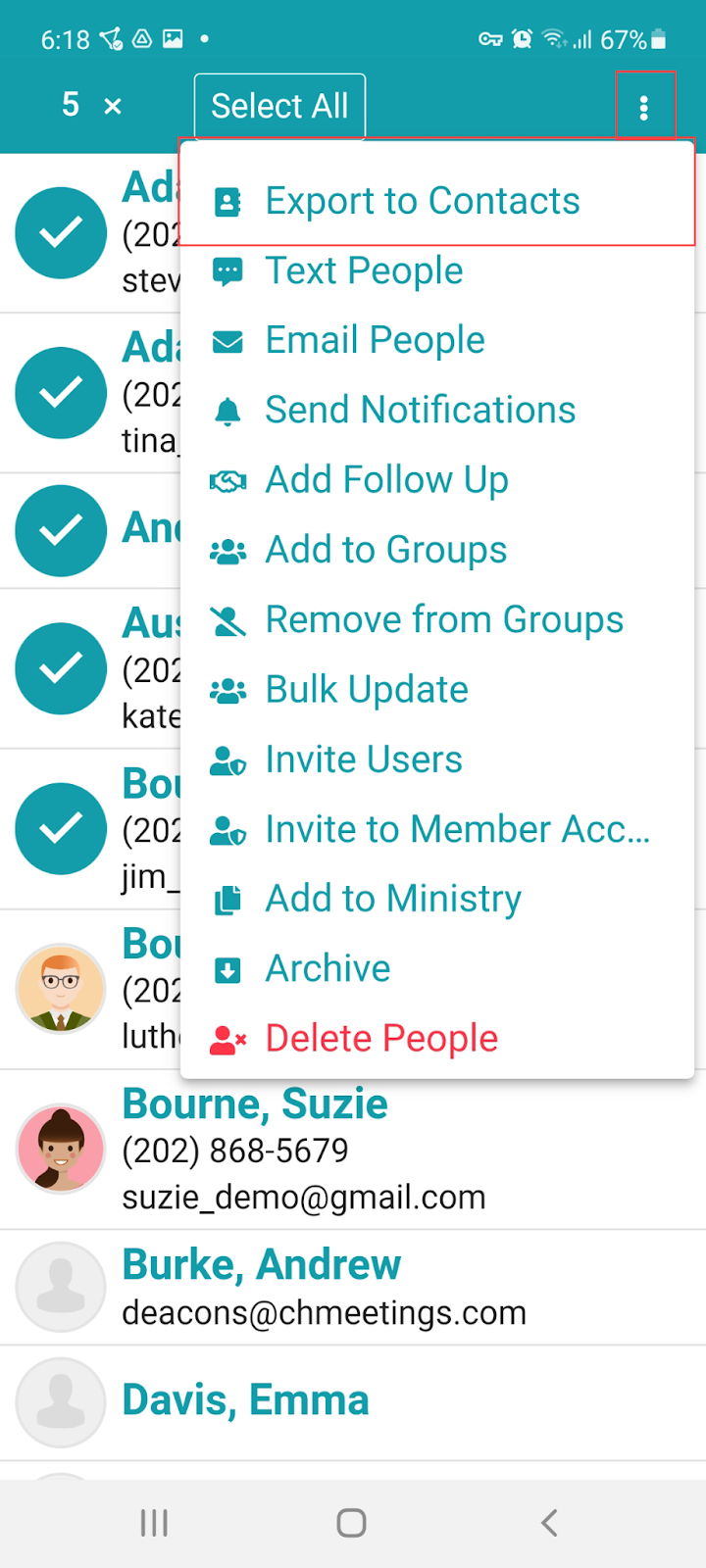This screenshot has width=706, height=1568.
Task: Tap Send Notifications
Action: [437, 411]
